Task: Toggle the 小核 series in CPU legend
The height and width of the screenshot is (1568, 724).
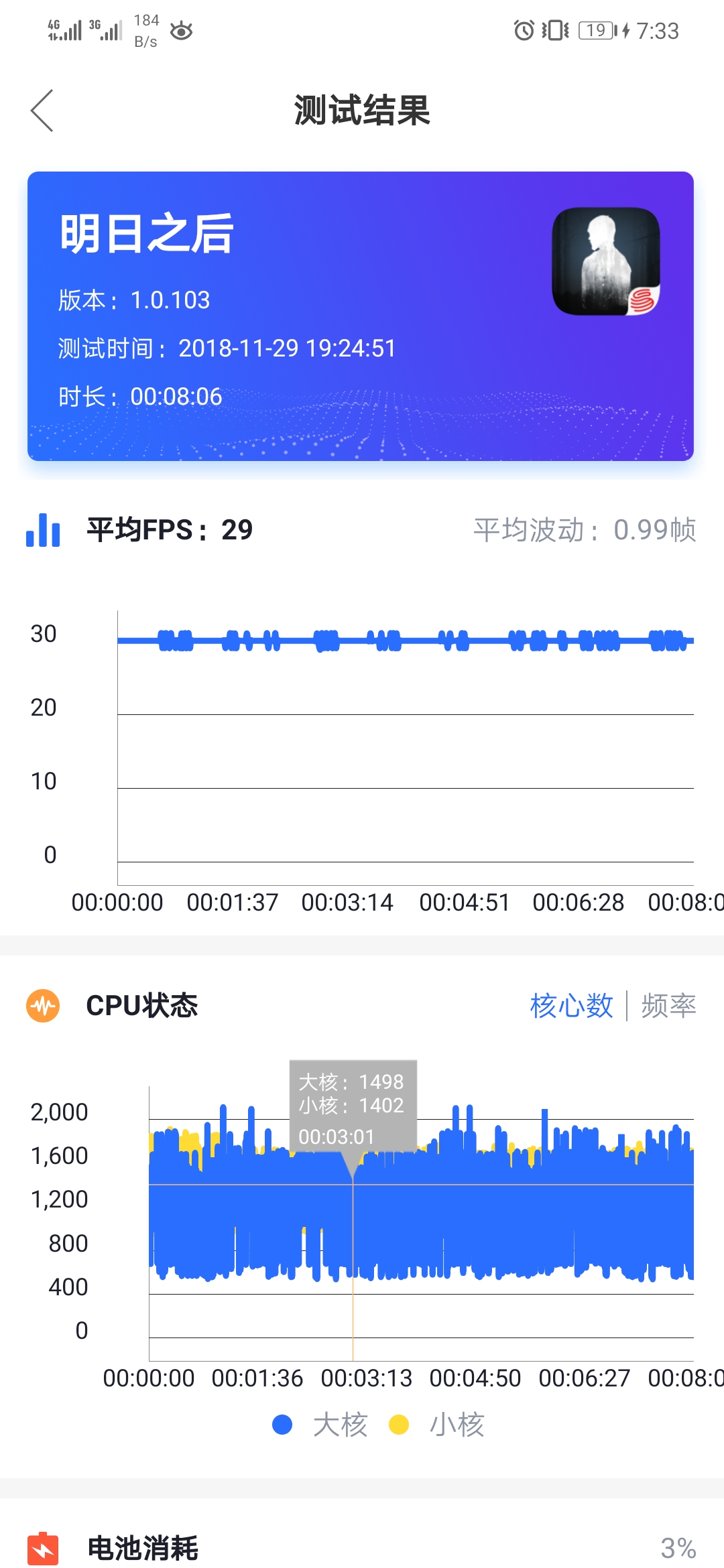Action: coord(437,1425)
